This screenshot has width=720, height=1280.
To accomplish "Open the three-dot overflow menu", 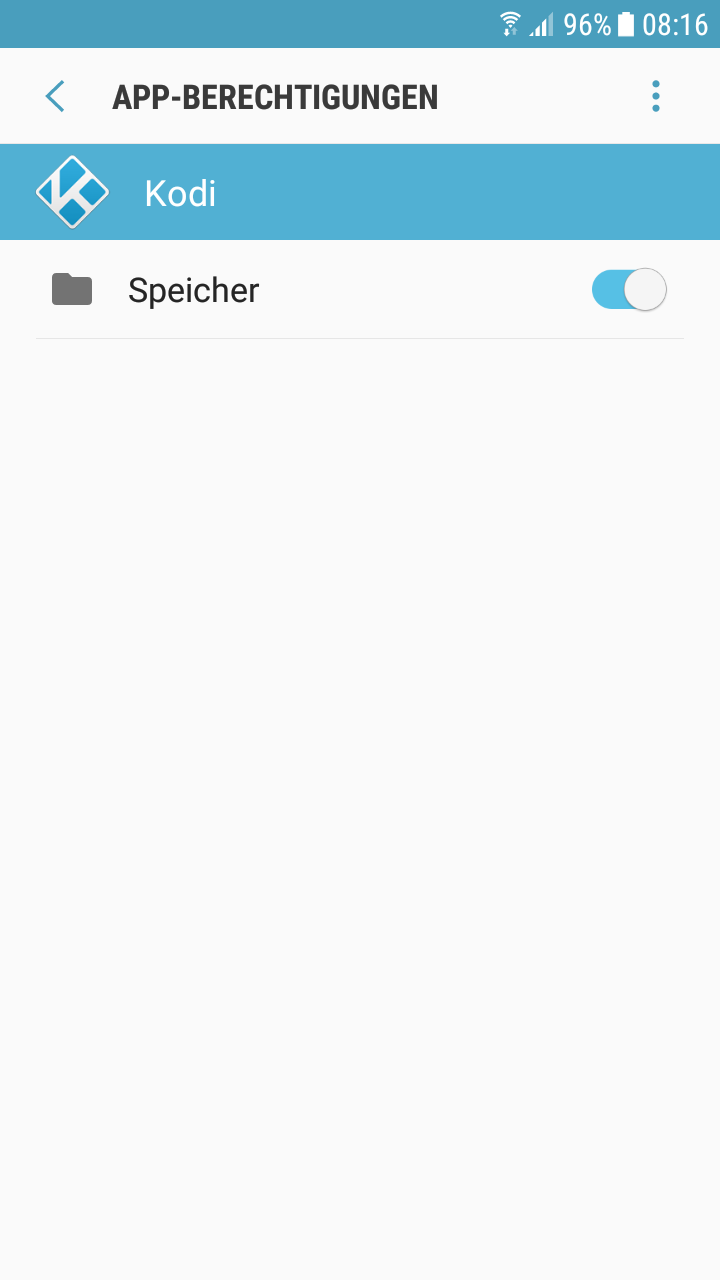I will pyautogui.click(x=656, y=96).
